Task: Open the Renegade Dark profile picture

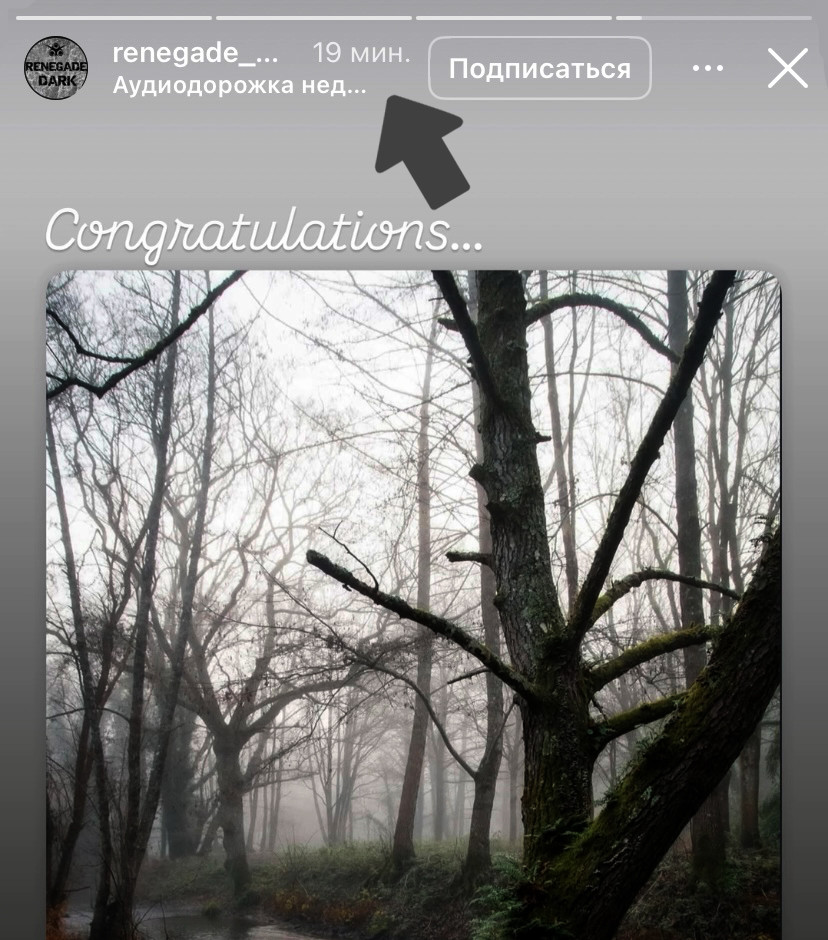Action: pyautogui.click(x=56, y=68)
